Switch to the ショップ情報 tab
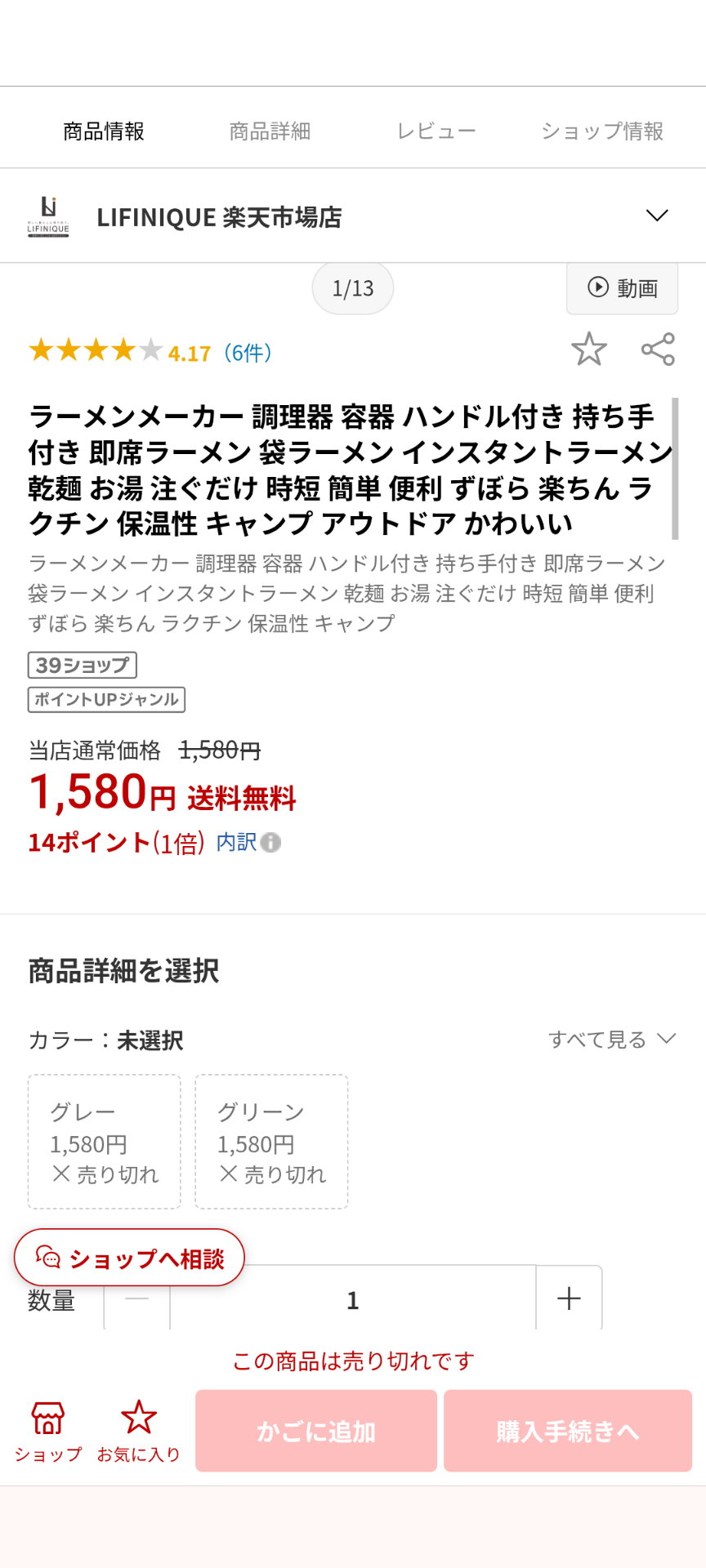The height and width of the screenshot is (1568, 706). 601,131
